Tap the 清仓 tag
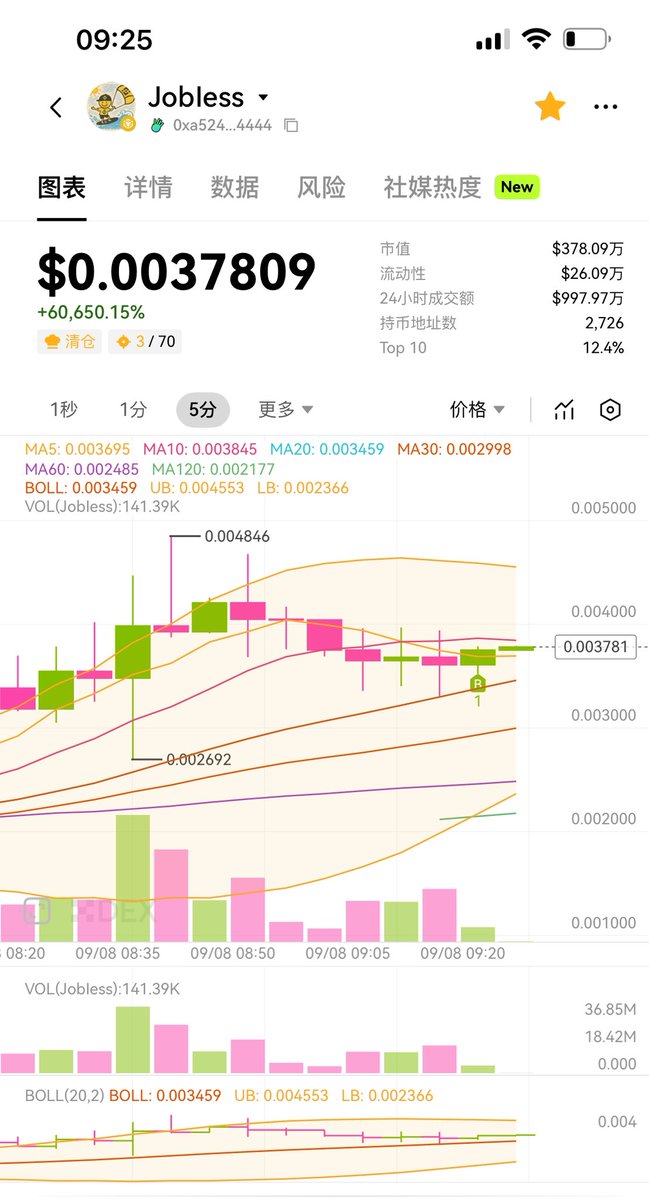The height and width of the screenshot is (1200, 649). point(70,341)
